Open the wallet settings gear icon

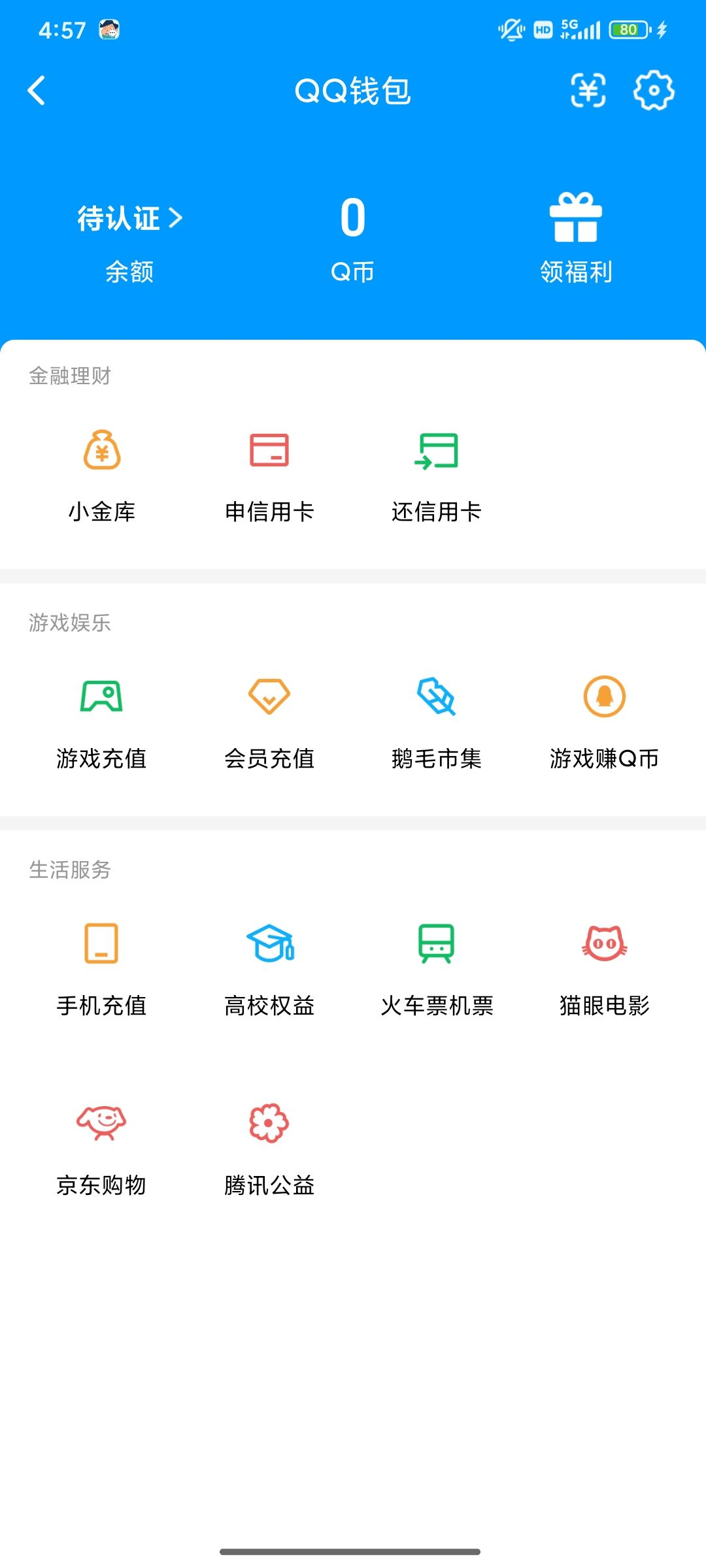pyautogui.click(x=653, y=91)
